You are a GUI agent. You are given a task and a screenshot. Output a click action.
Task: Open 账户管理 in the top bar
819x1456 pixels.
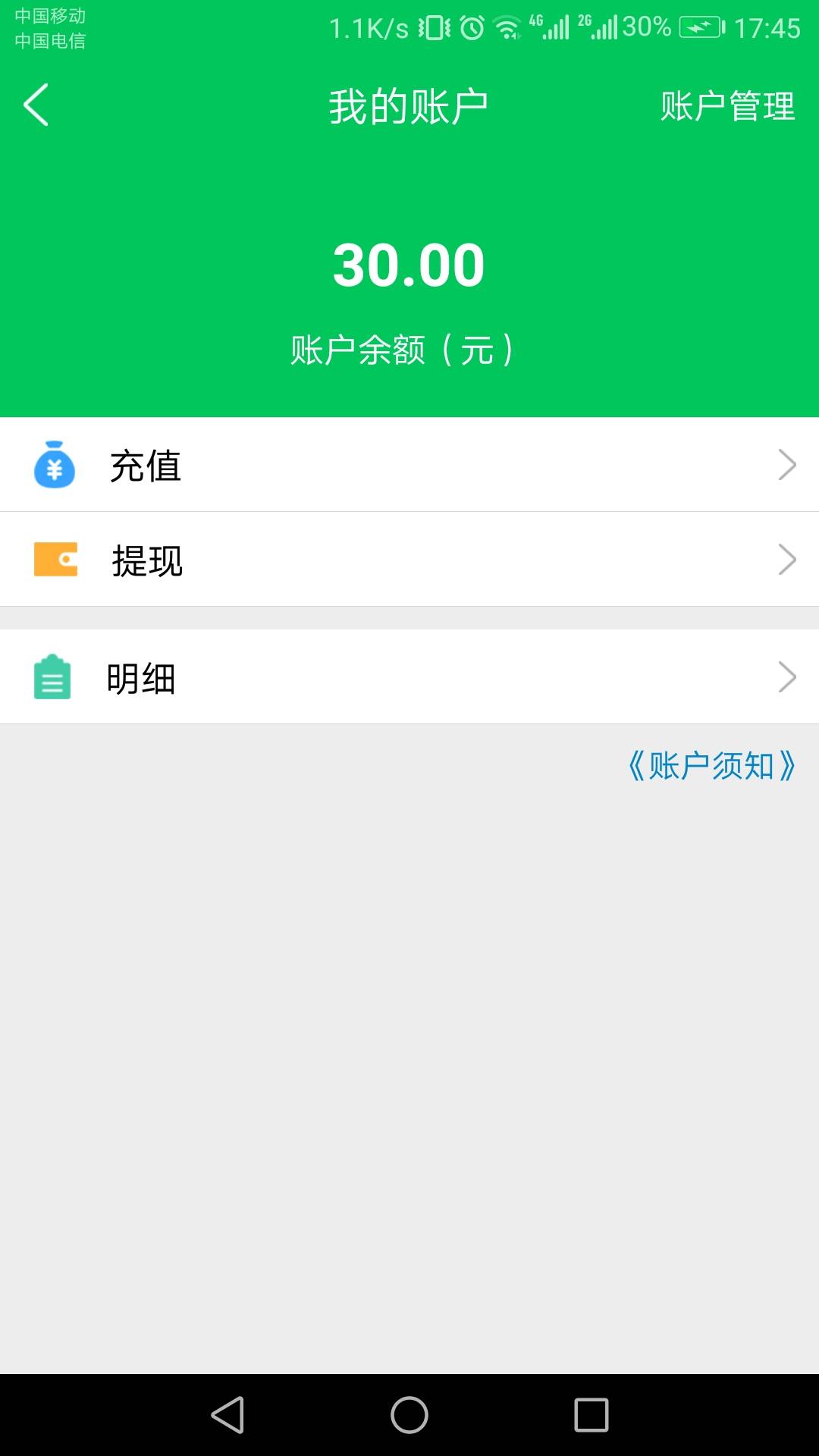726,105
